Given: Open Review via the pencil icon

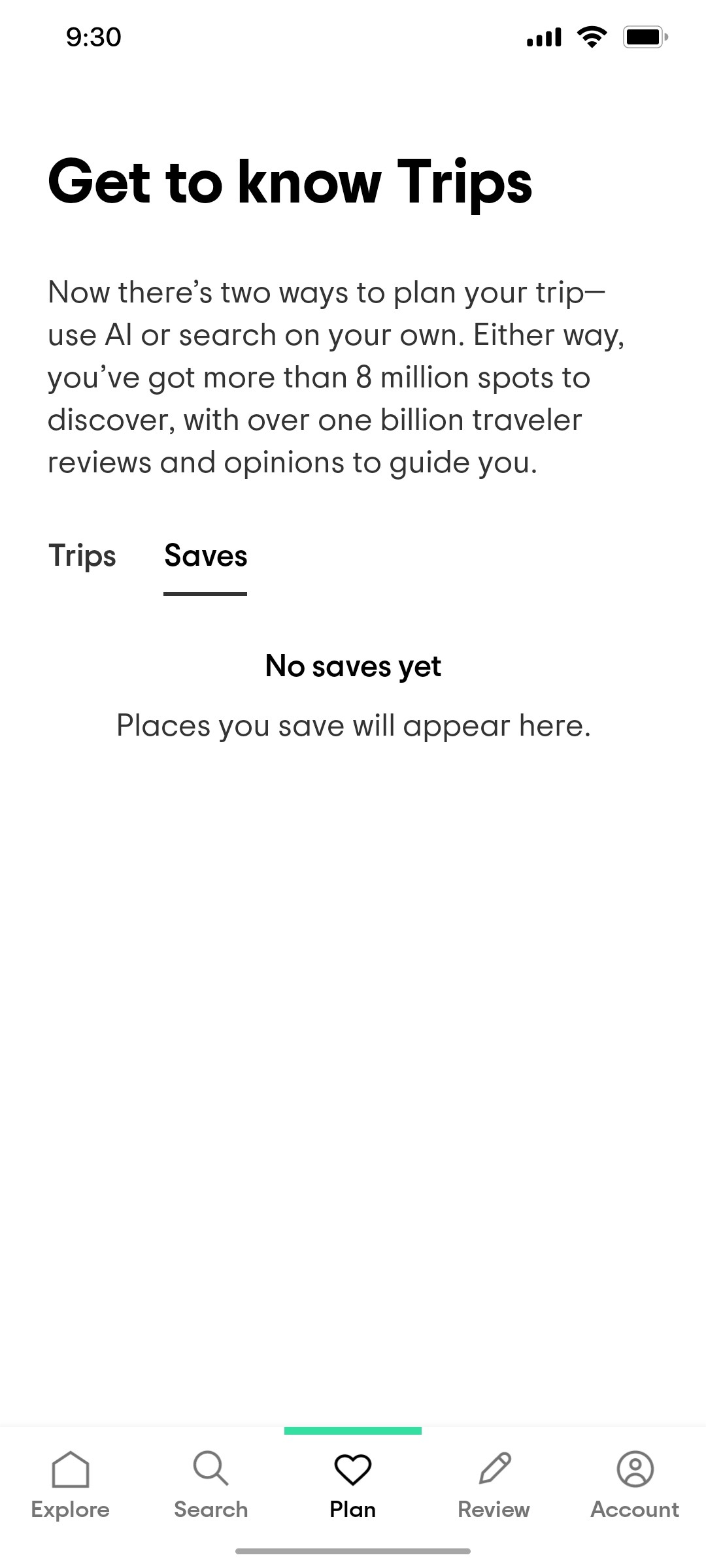Looking at the screenshot, I should point(494,1473).
